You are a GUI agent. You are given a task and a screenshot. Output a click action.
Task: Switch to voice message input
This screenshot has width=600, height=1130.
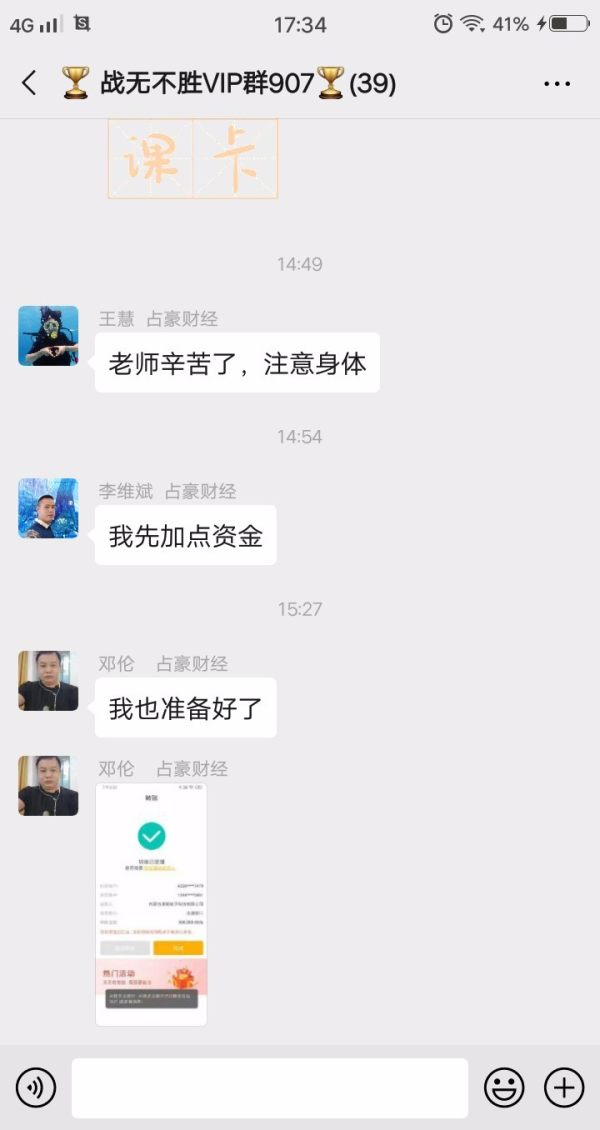click(36, 1087)
